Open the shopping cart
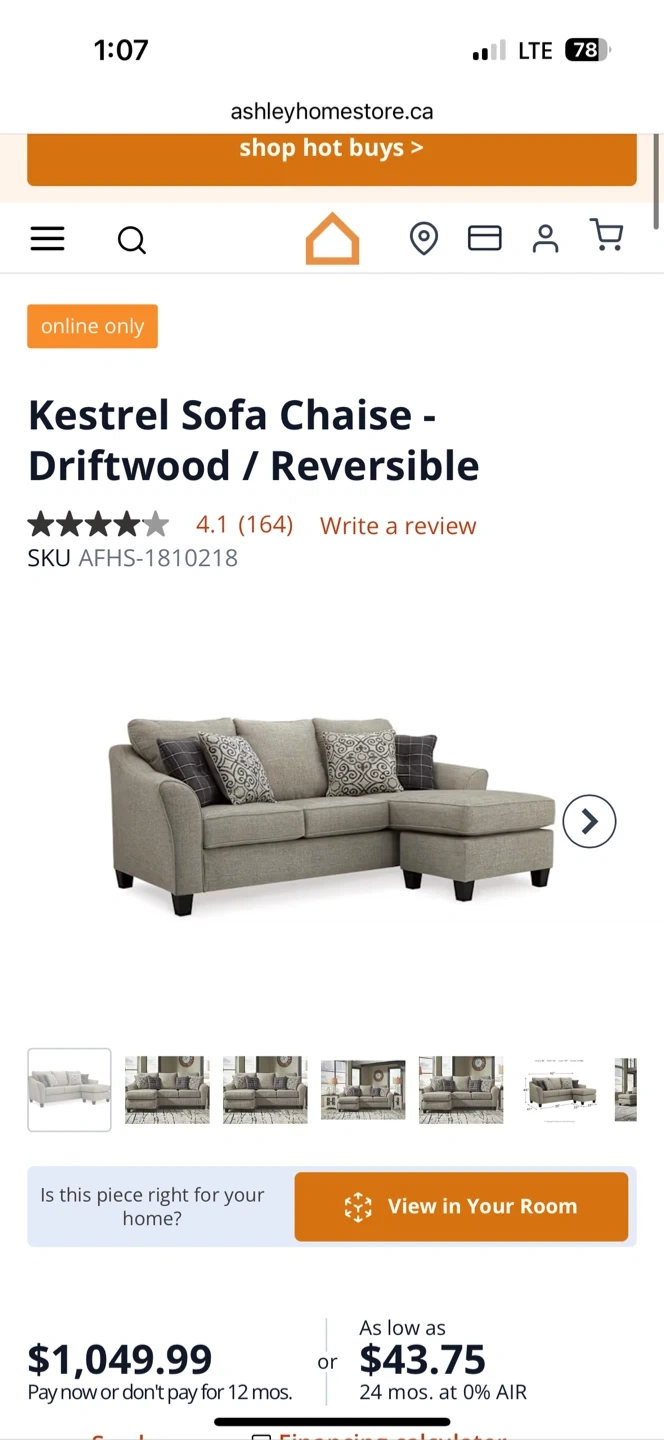The image size is (664, 1440). pos(607,236)
